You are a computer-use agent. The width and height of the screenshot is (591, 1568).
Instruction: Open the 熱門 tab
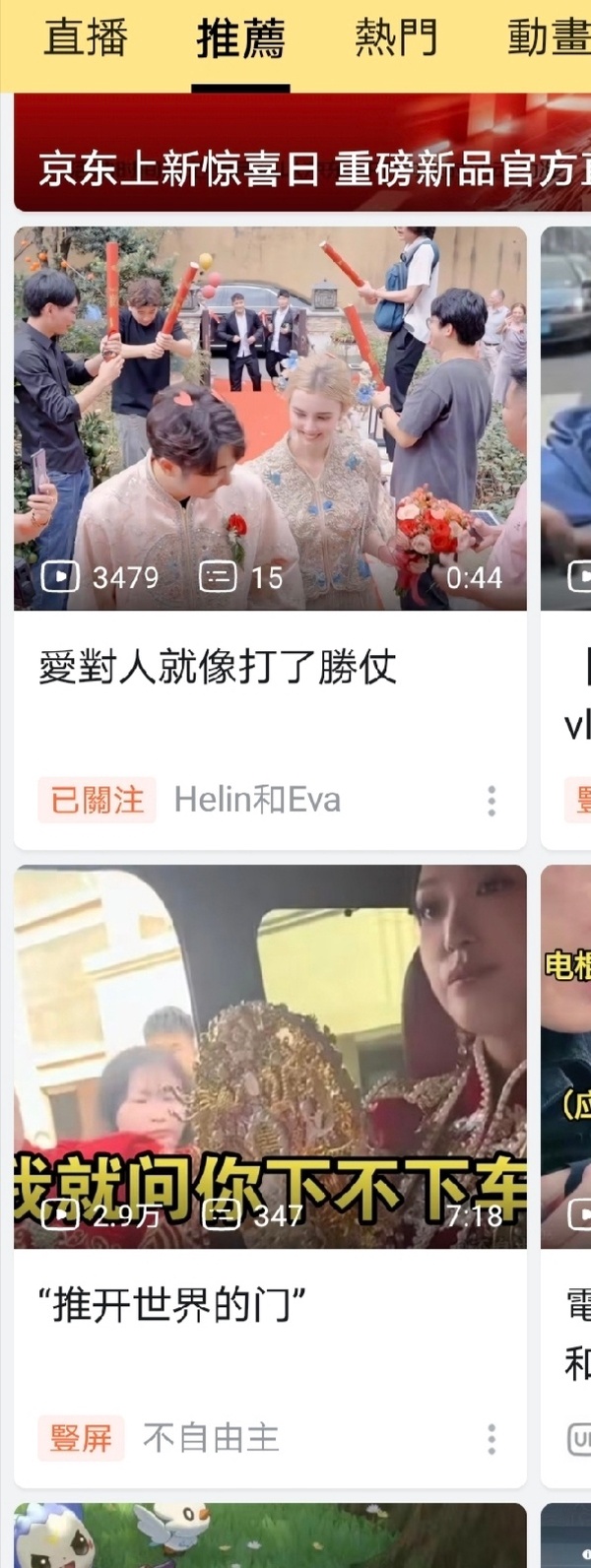tap(396, 39)
